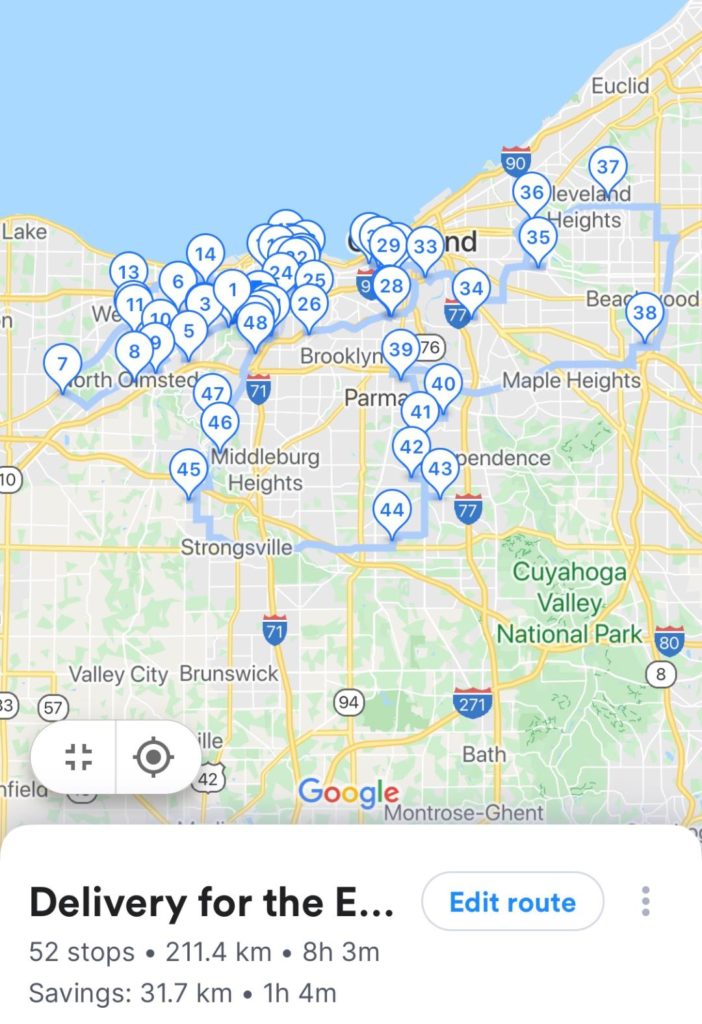Open stop 36 pin
Image resolution: width=702 pixels, height=1024 pixels.
(532, 194)
